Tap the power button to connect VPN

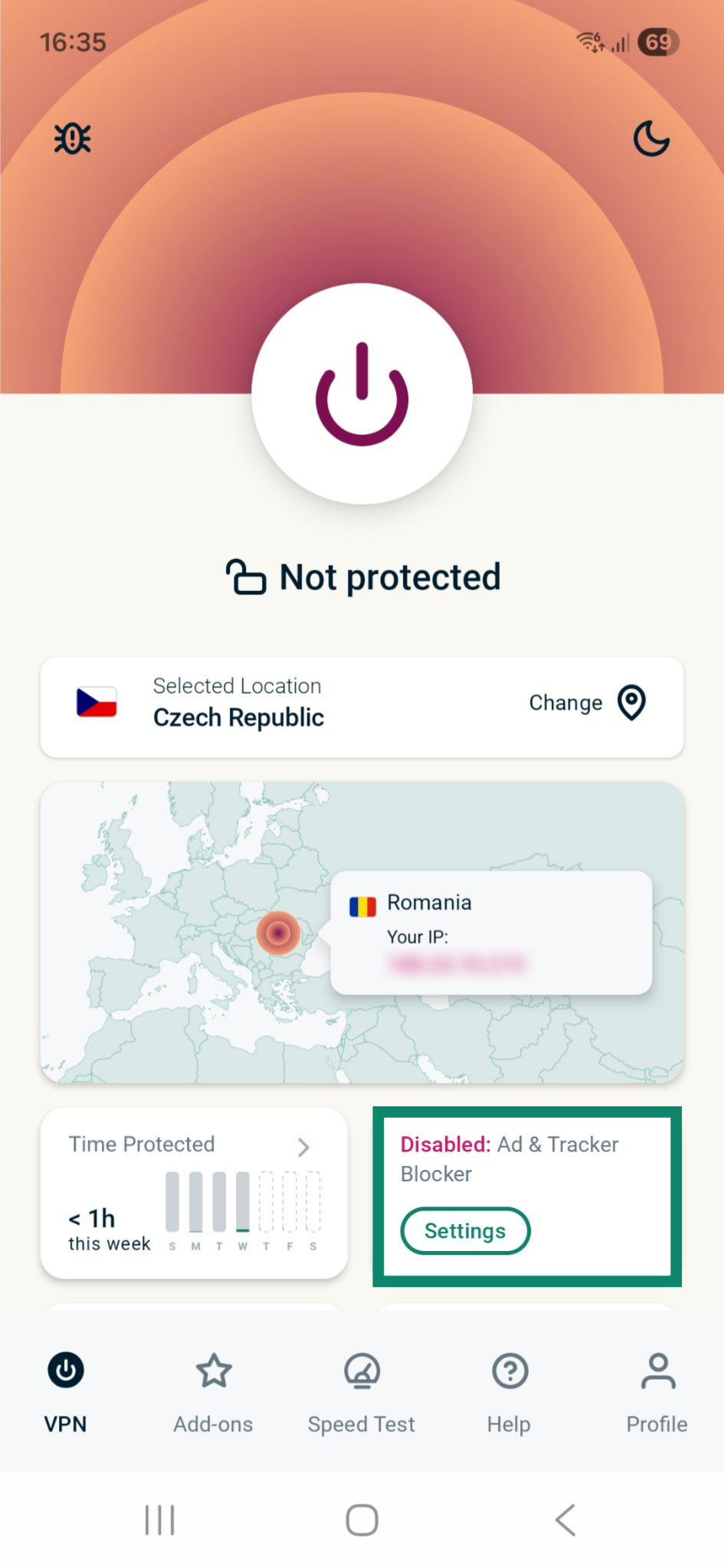pyautogui.click(x=362, y=394)
